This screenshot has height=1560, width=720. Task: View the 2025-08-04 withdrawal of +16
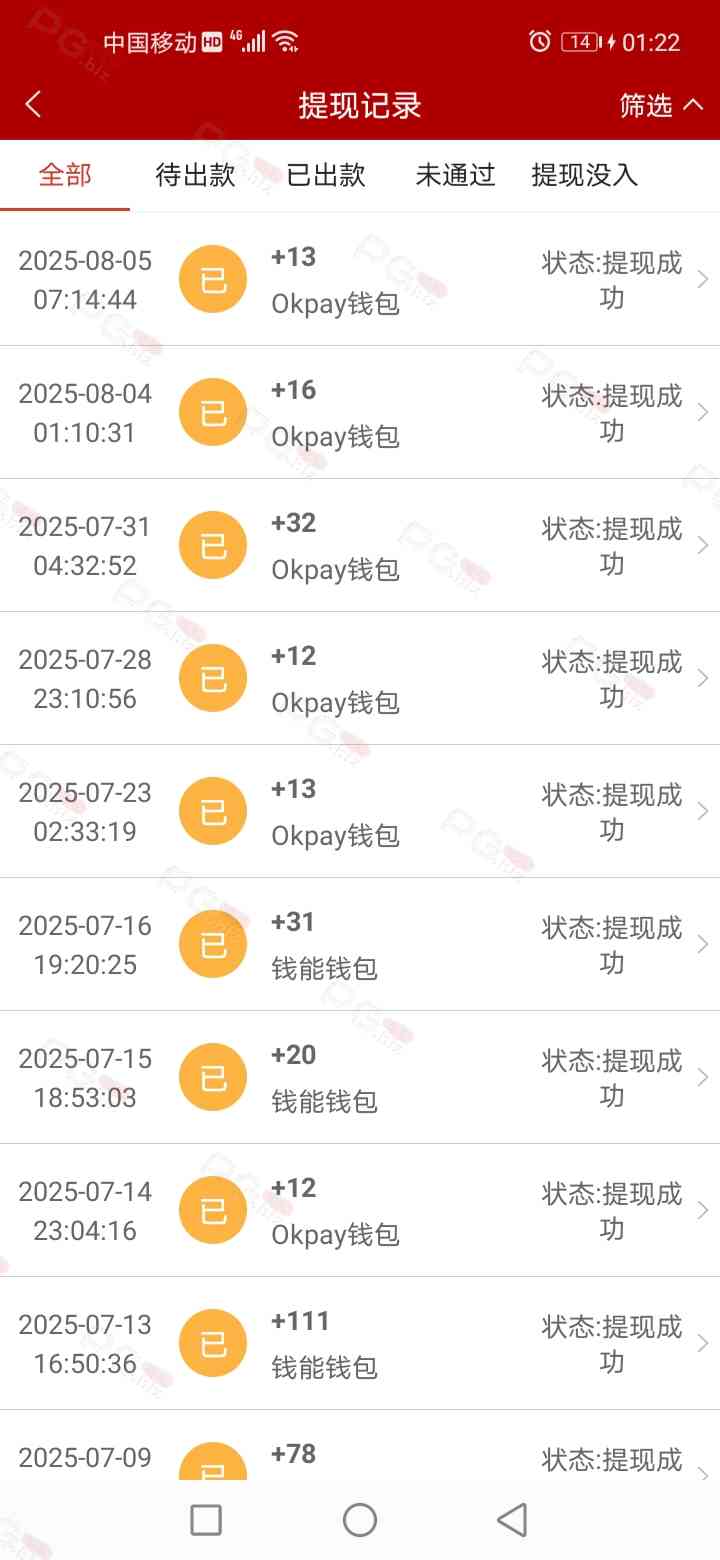360,412
